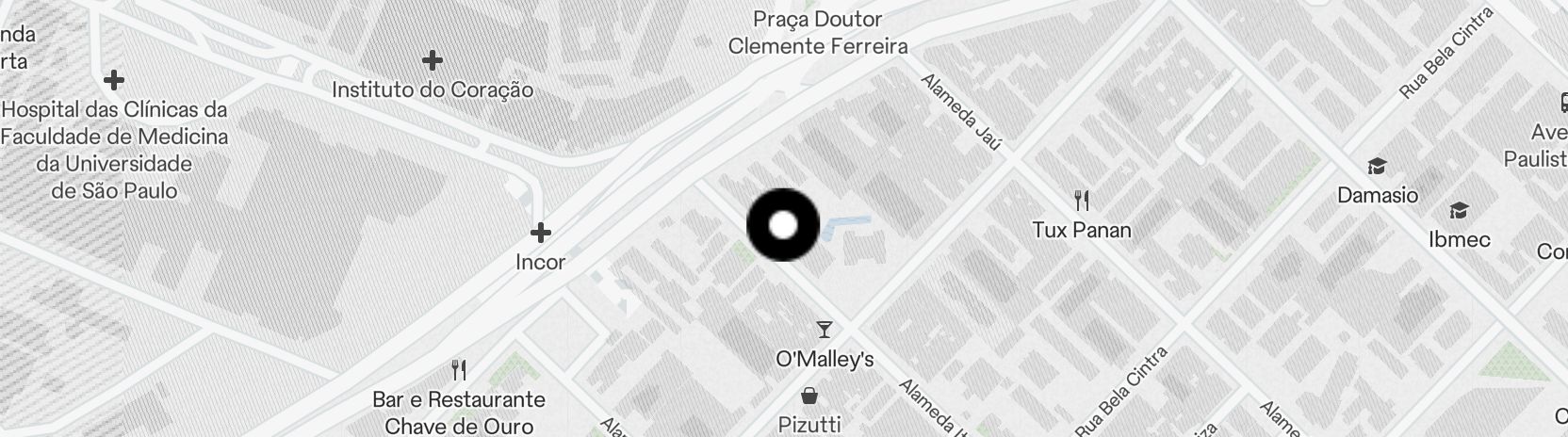Select O'Malley's bar on the map
Screen dimensions: 1568x437
click(825, 331)
